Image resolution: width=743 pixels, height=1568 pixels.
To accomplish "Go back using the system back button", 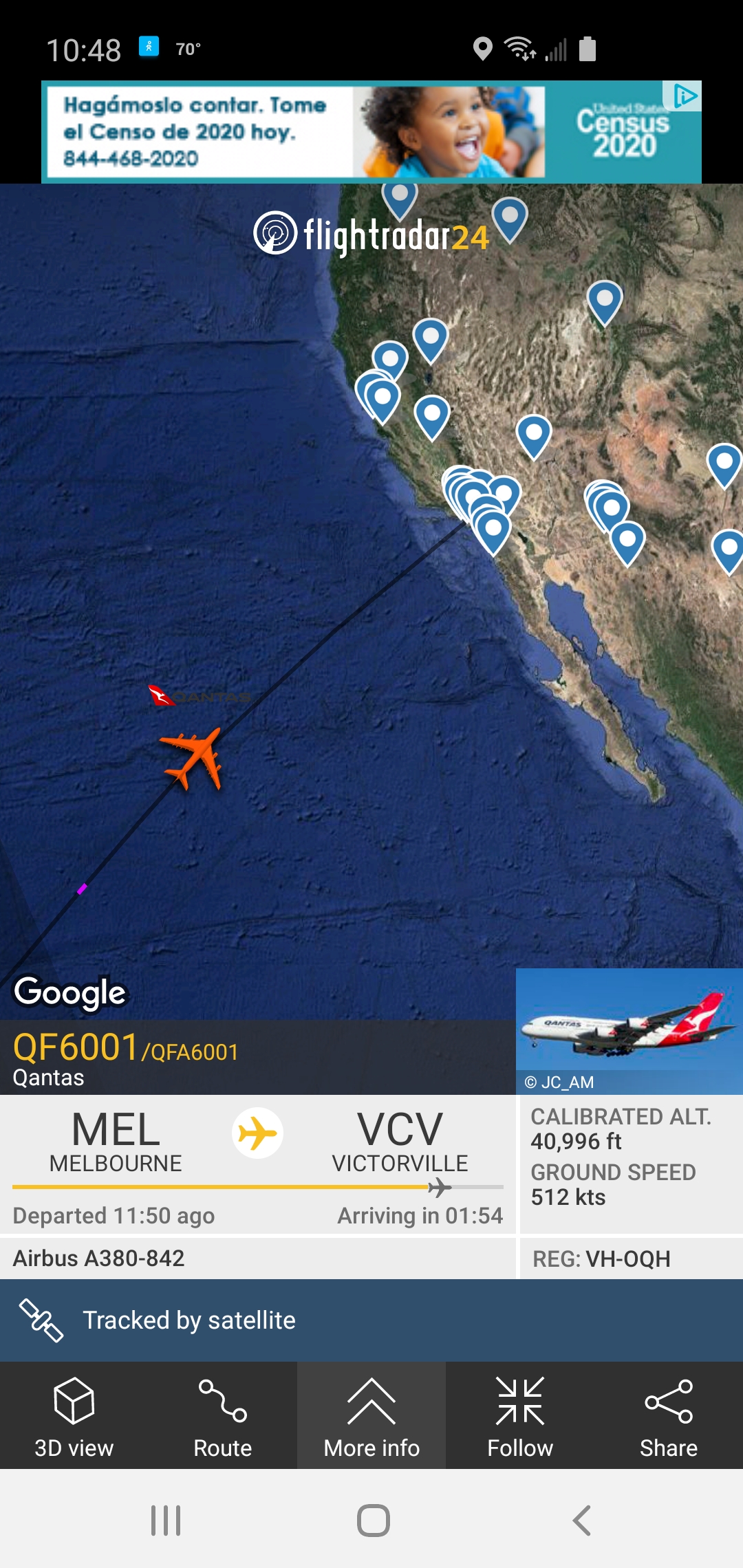I will tap(582, 1520).
